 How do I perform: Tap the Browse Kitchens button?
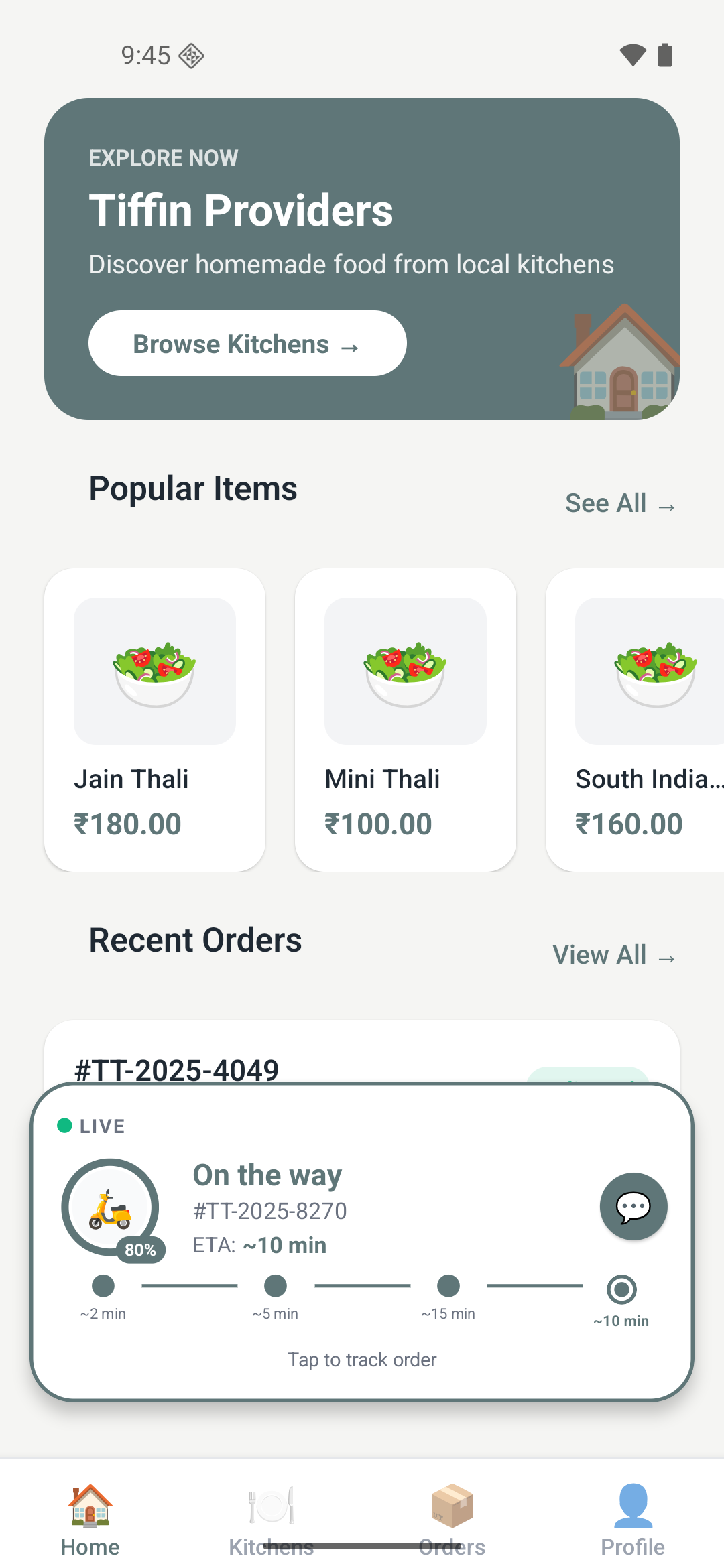[x=247, y=343]
